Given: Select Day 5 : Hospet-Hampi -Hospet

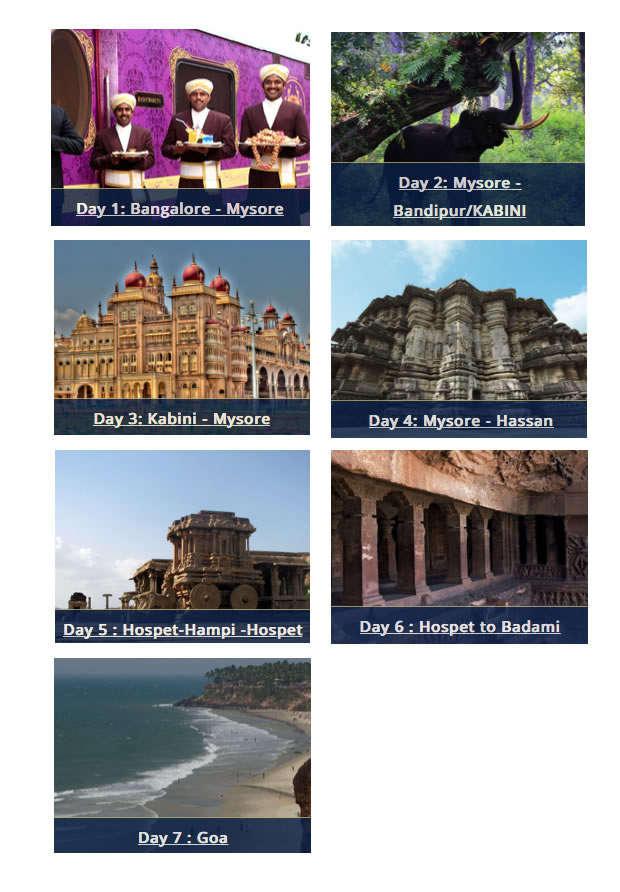Looking at the screenshot, I should pyautogui.click(x=183, y=629).
